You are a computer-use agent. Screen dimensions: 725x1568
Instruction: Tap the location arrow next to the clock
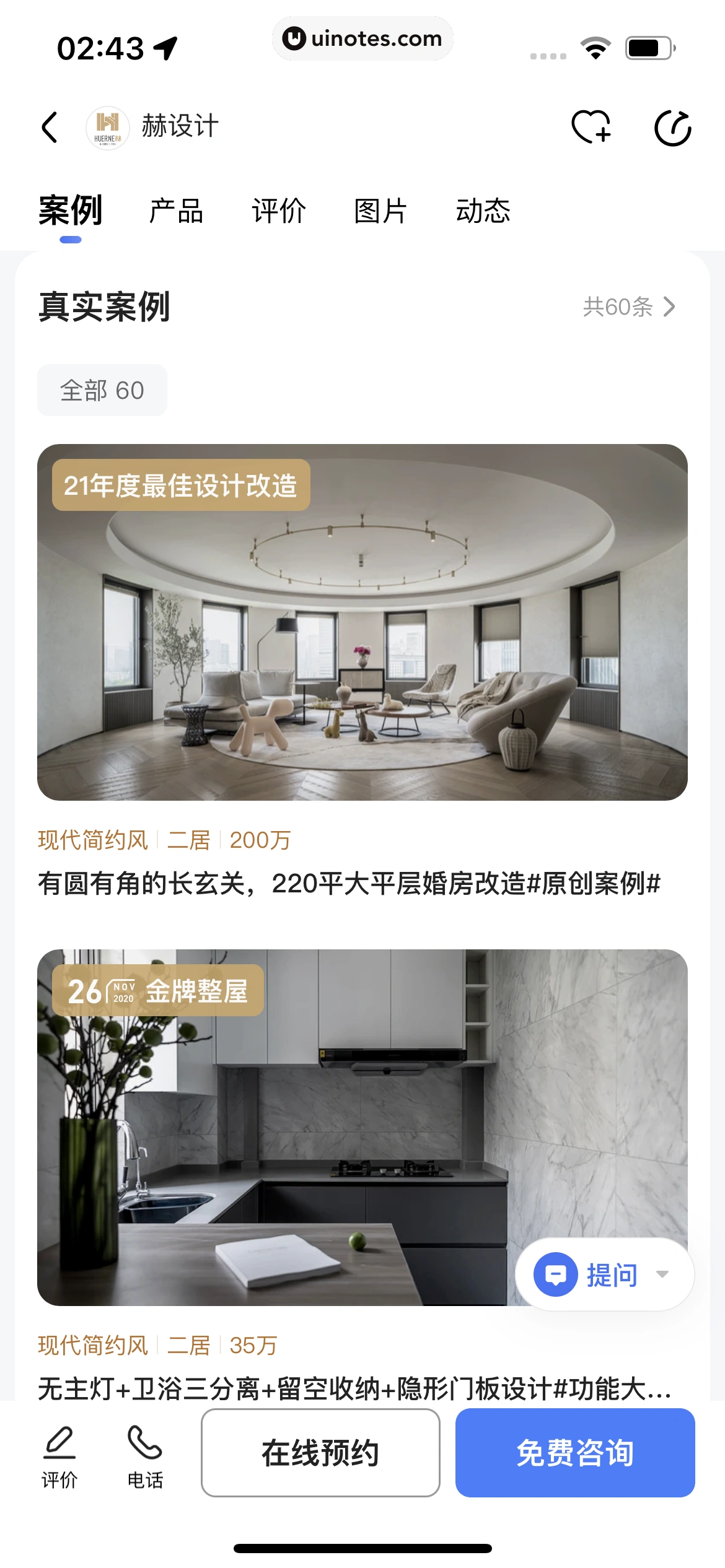tap(164, 46)
